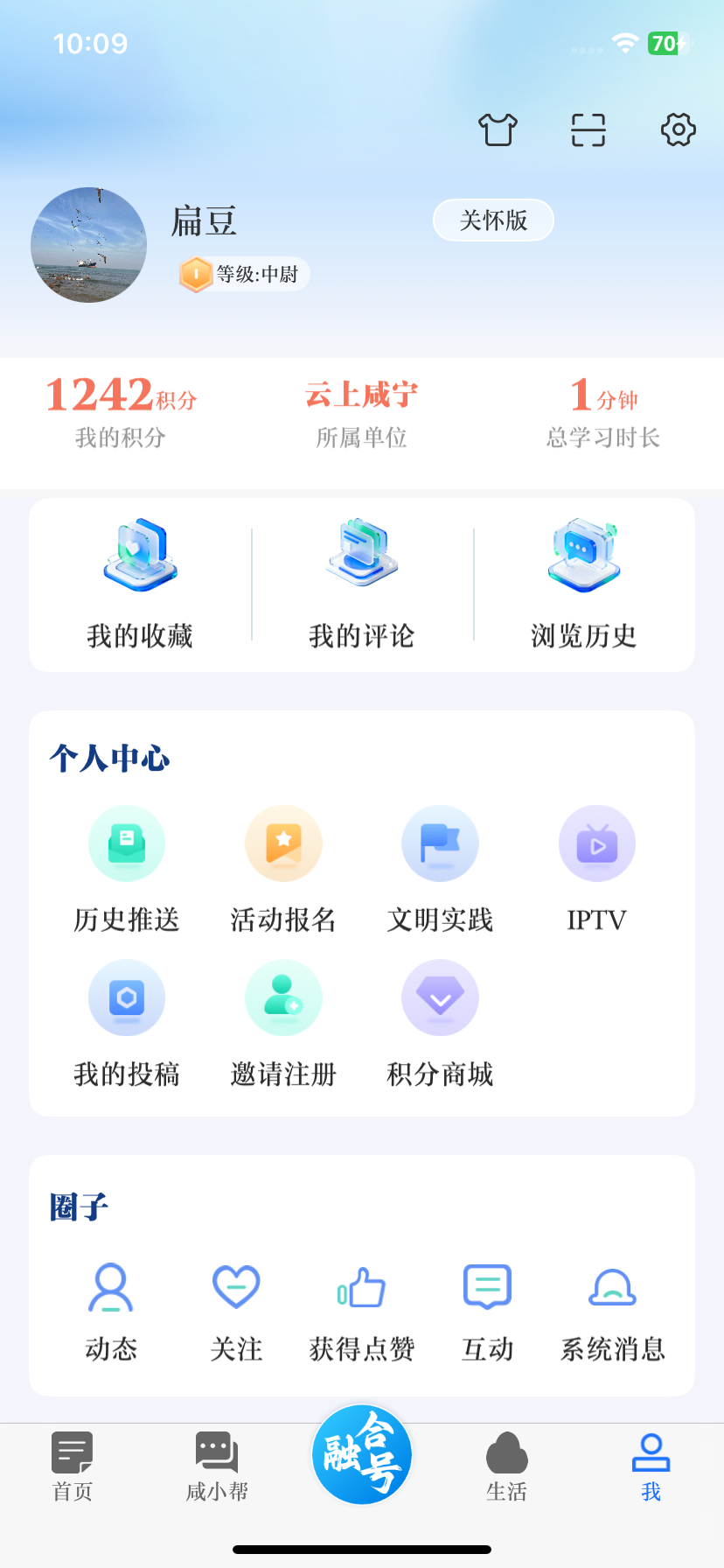Switch to 关怀版 care mode
724x1568 pixels.
[x=493, y=220]
